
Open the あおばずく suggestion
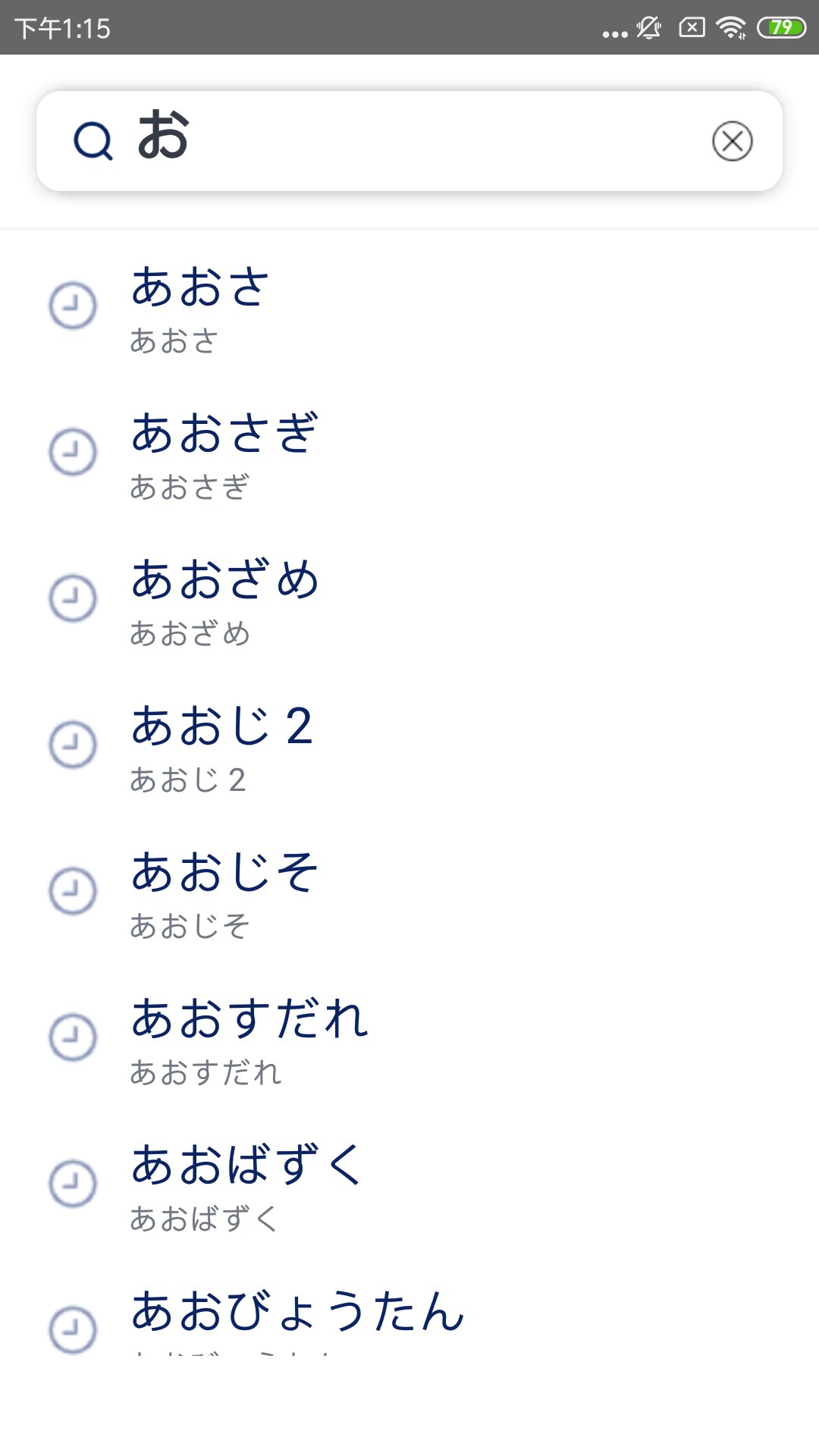(x=247, y=1185)
